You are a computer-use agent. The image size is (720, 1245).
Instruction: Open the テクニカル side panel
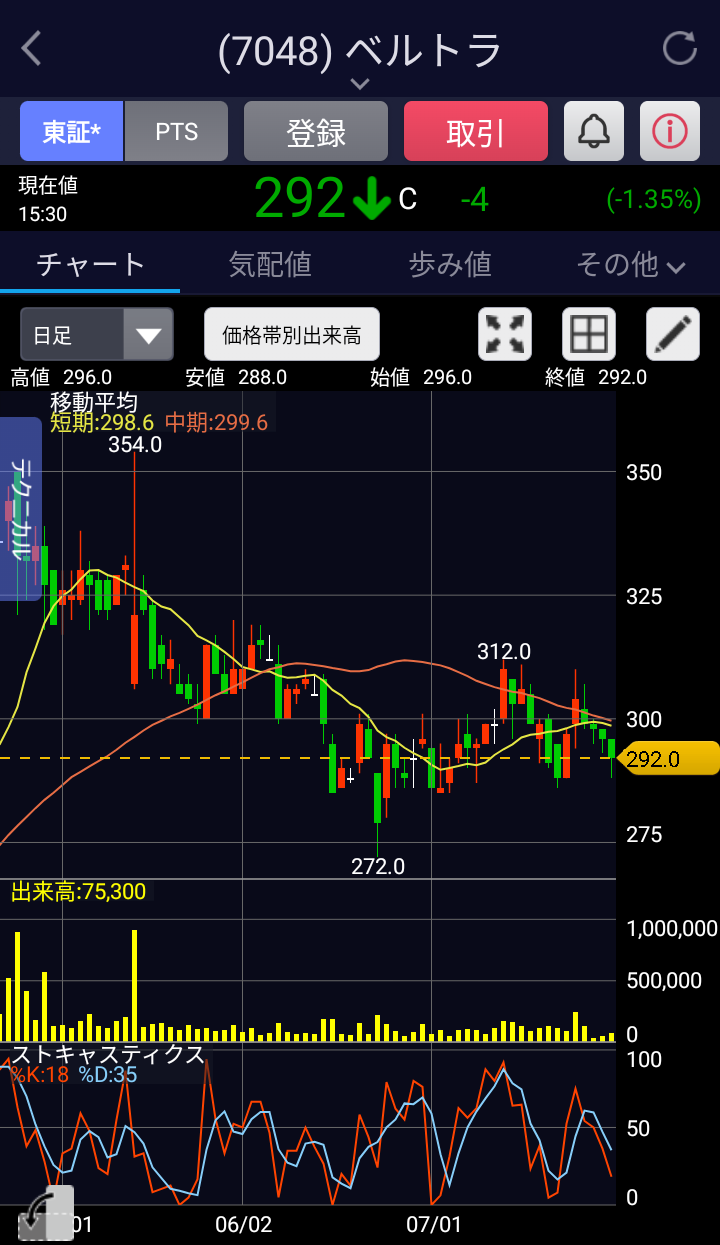[x=21, y=508]
